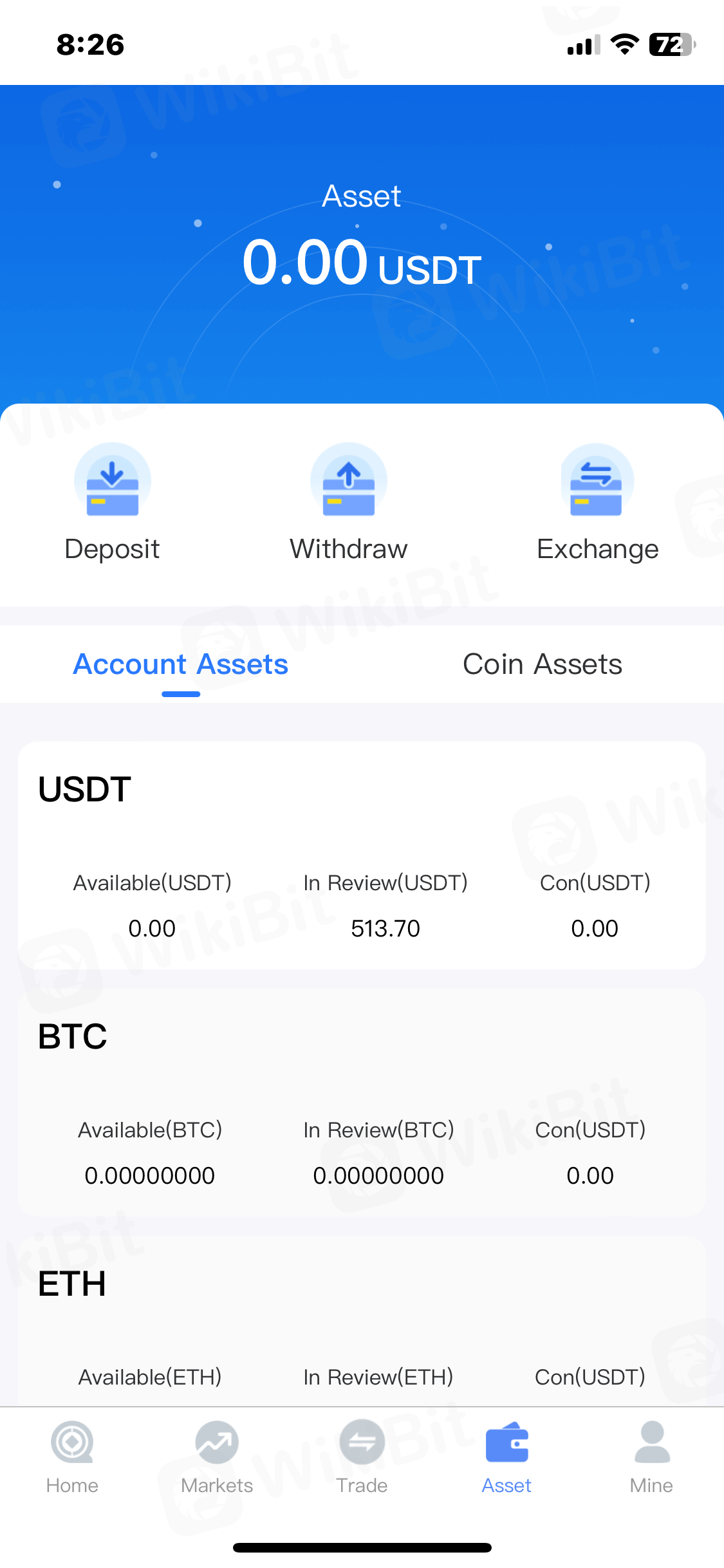
Task: Switch to the Coin Assets tab
Action: (543, 664)
